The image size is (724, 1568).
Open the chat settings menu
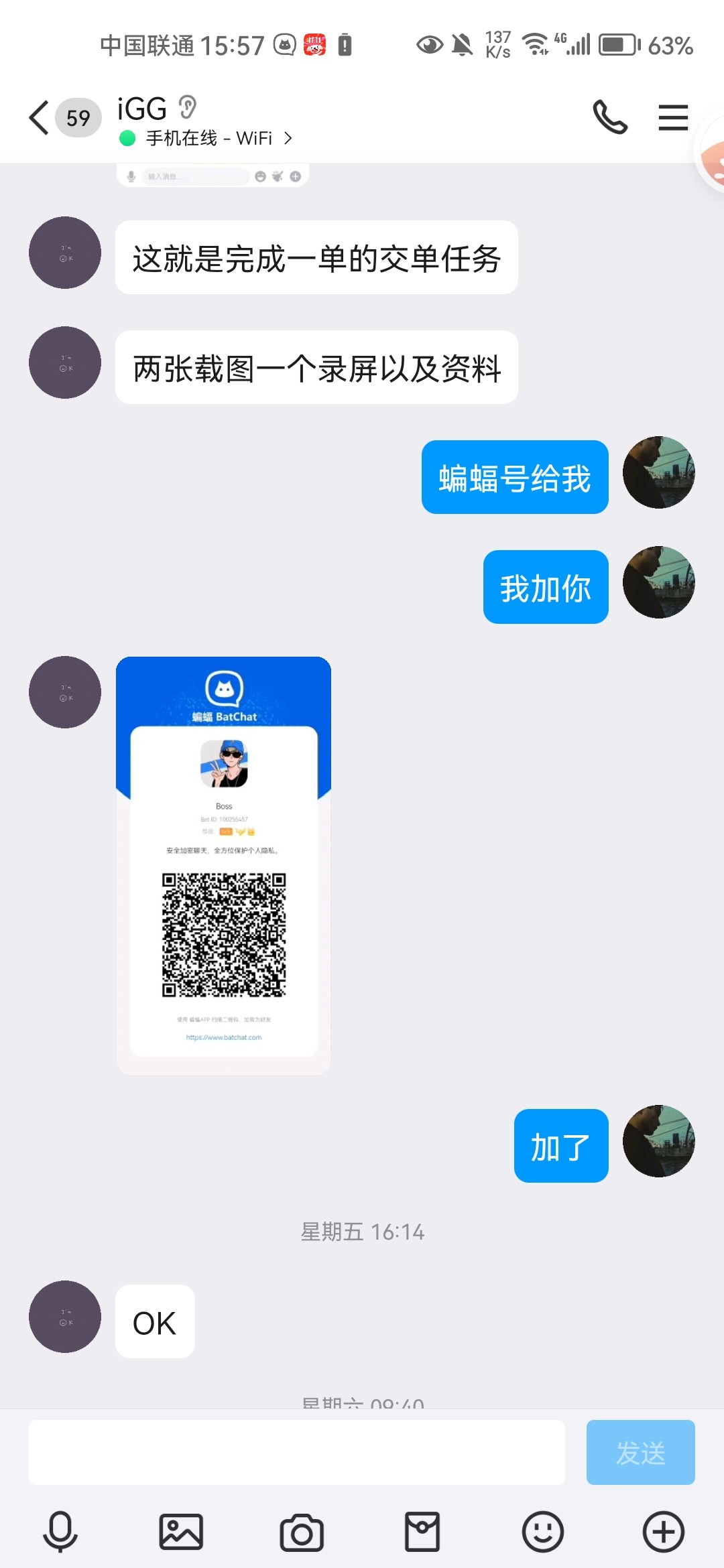pyautogui.click(x=672, y=118)
